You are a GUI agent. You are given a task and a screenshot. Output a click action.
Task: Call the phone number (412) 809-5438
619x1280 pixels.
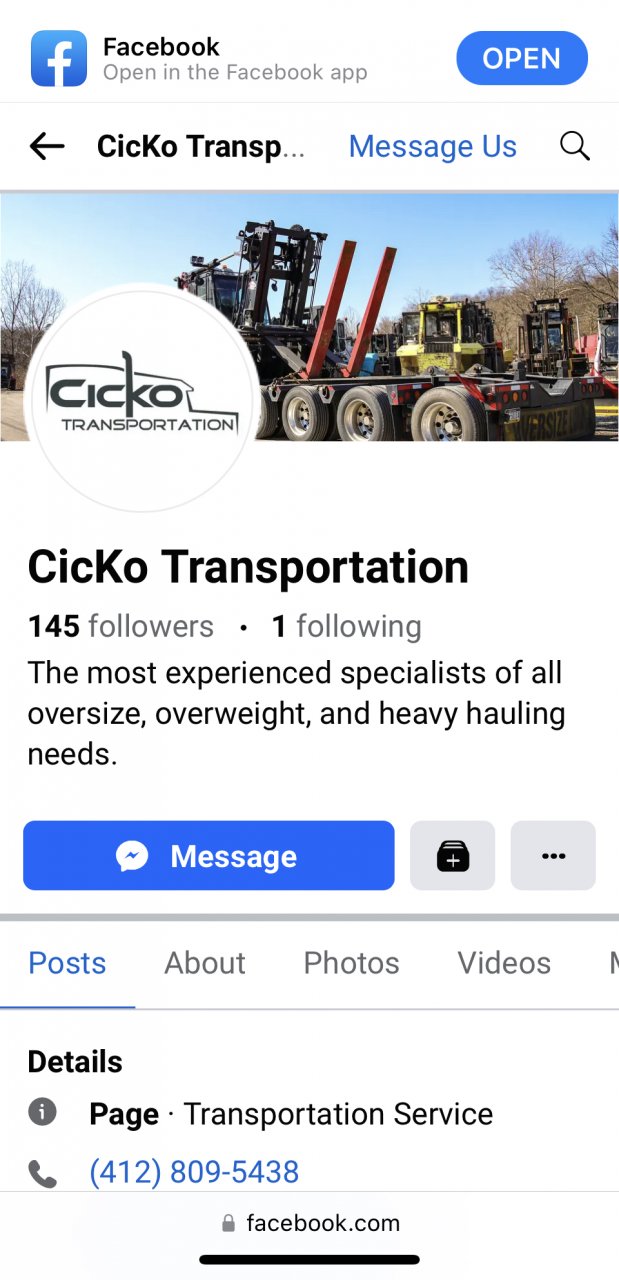point(194,1172)
